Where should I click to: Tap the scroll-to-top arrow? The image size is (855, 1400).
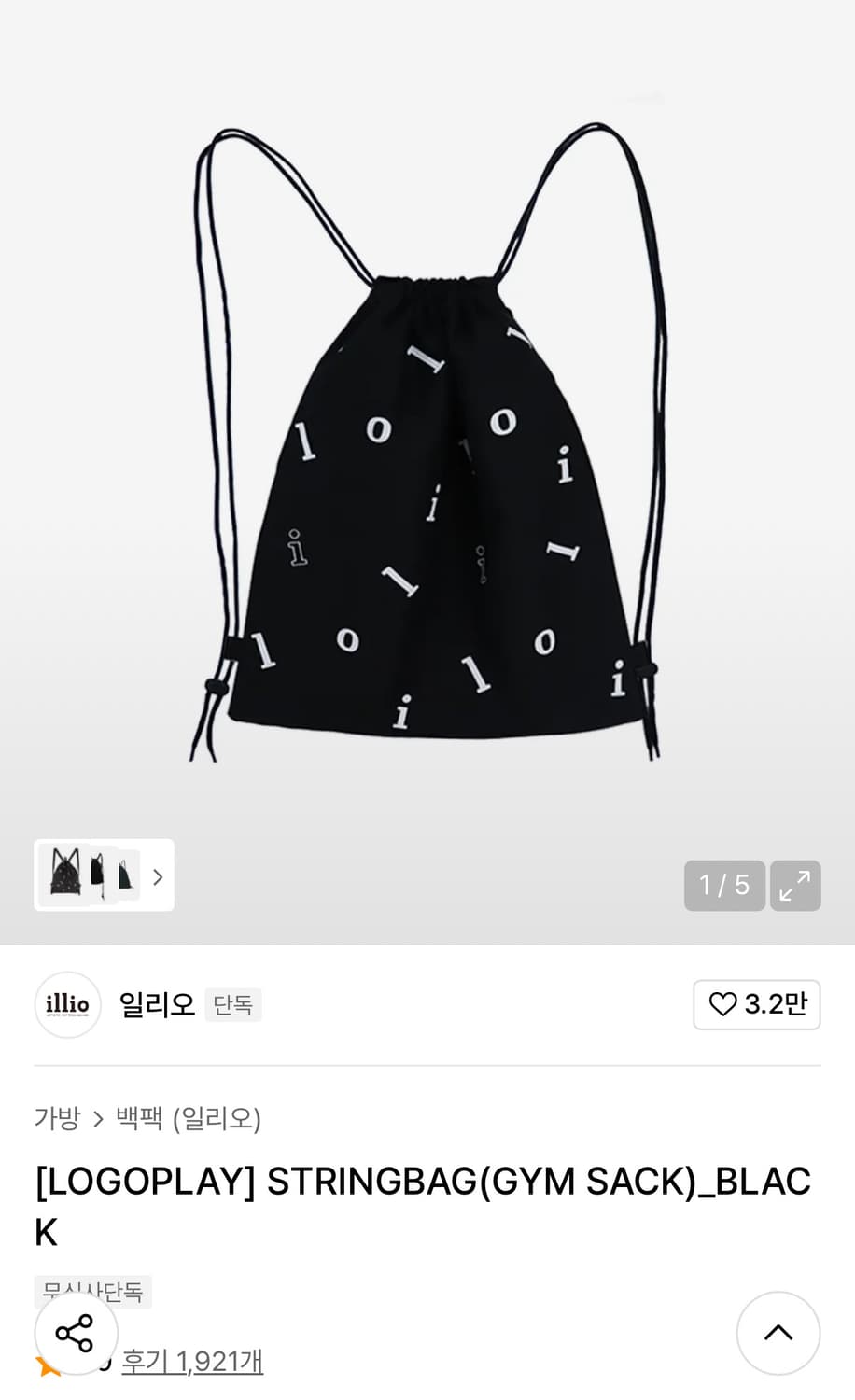click(x=778, y=1333)
